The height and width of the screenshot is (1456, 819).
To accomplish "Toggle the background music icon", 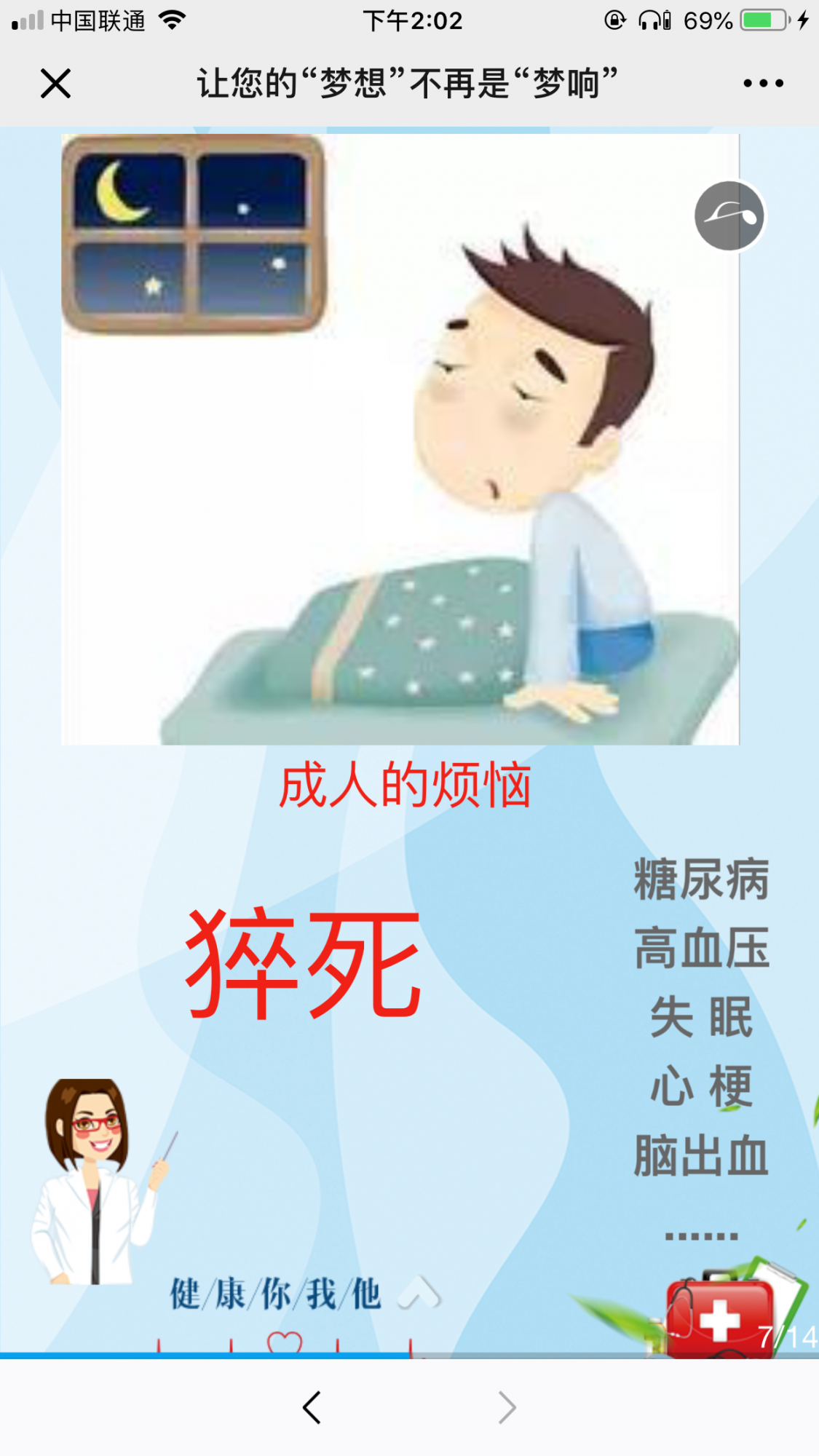I will 729,216.
